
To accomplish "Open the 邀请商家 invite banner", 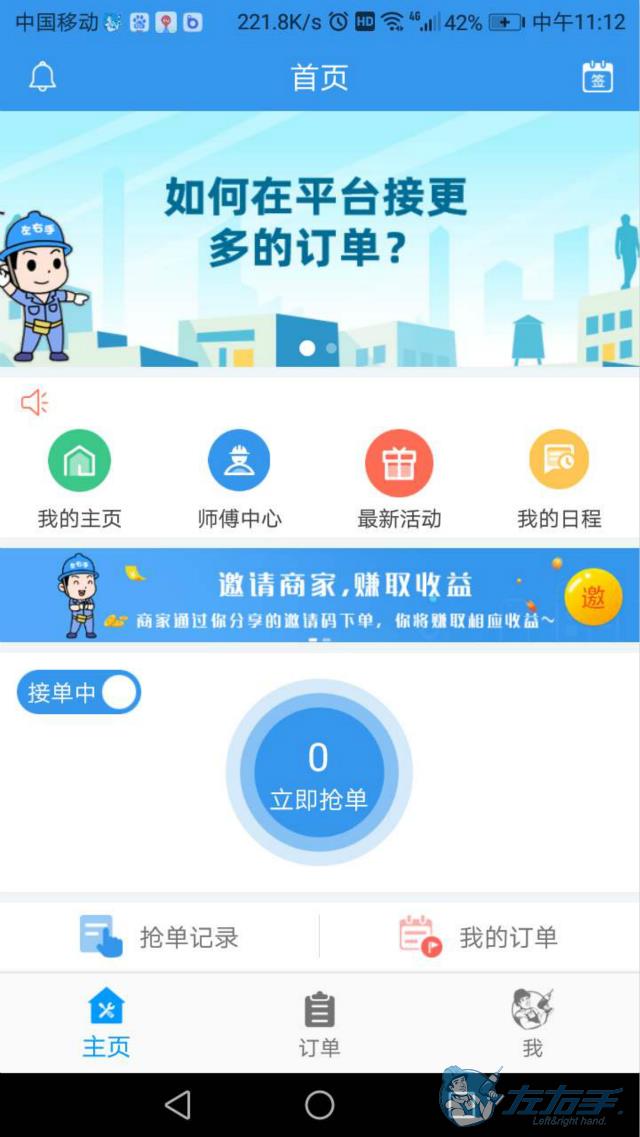I will 319,595.
